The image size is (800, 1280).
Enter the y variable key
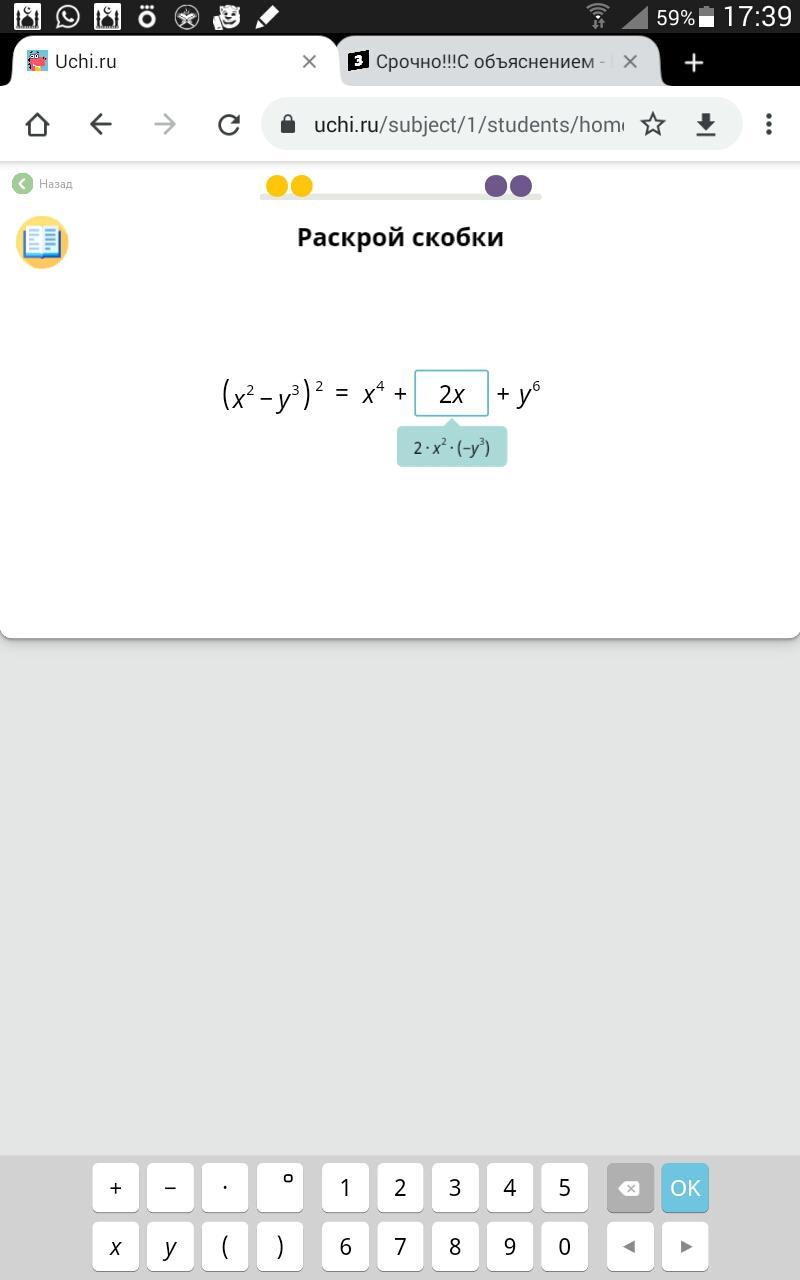tap(170, 1247)
